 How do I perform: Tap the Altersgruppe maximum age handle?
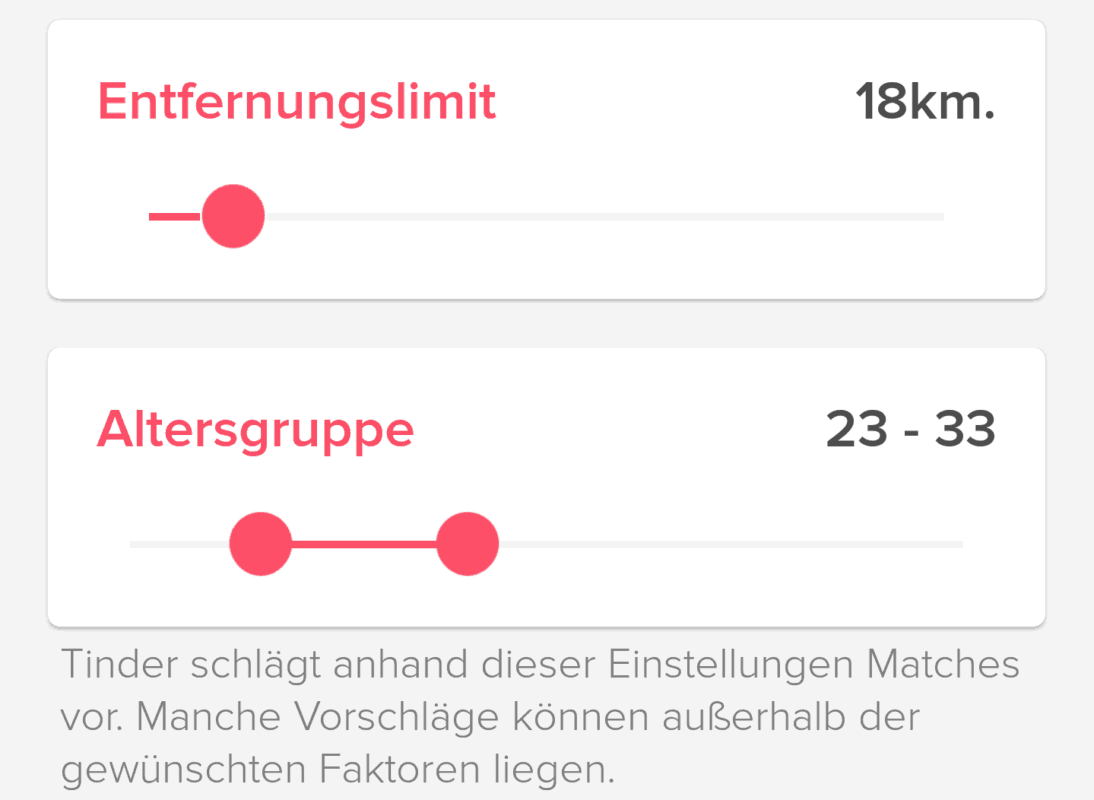pos(467,544)
